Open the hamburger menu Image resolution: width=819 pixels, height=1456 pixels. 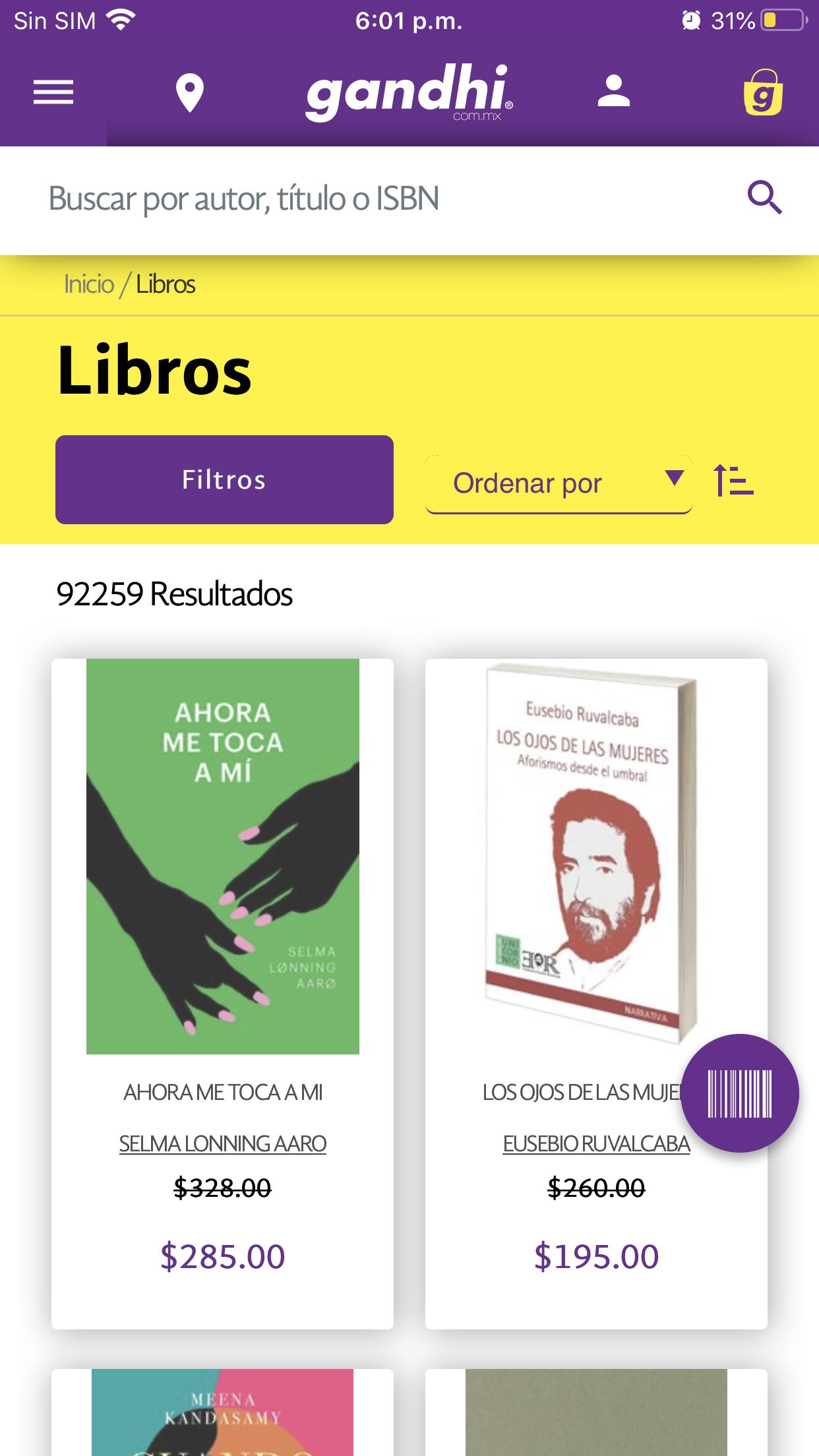click(53, 92)
